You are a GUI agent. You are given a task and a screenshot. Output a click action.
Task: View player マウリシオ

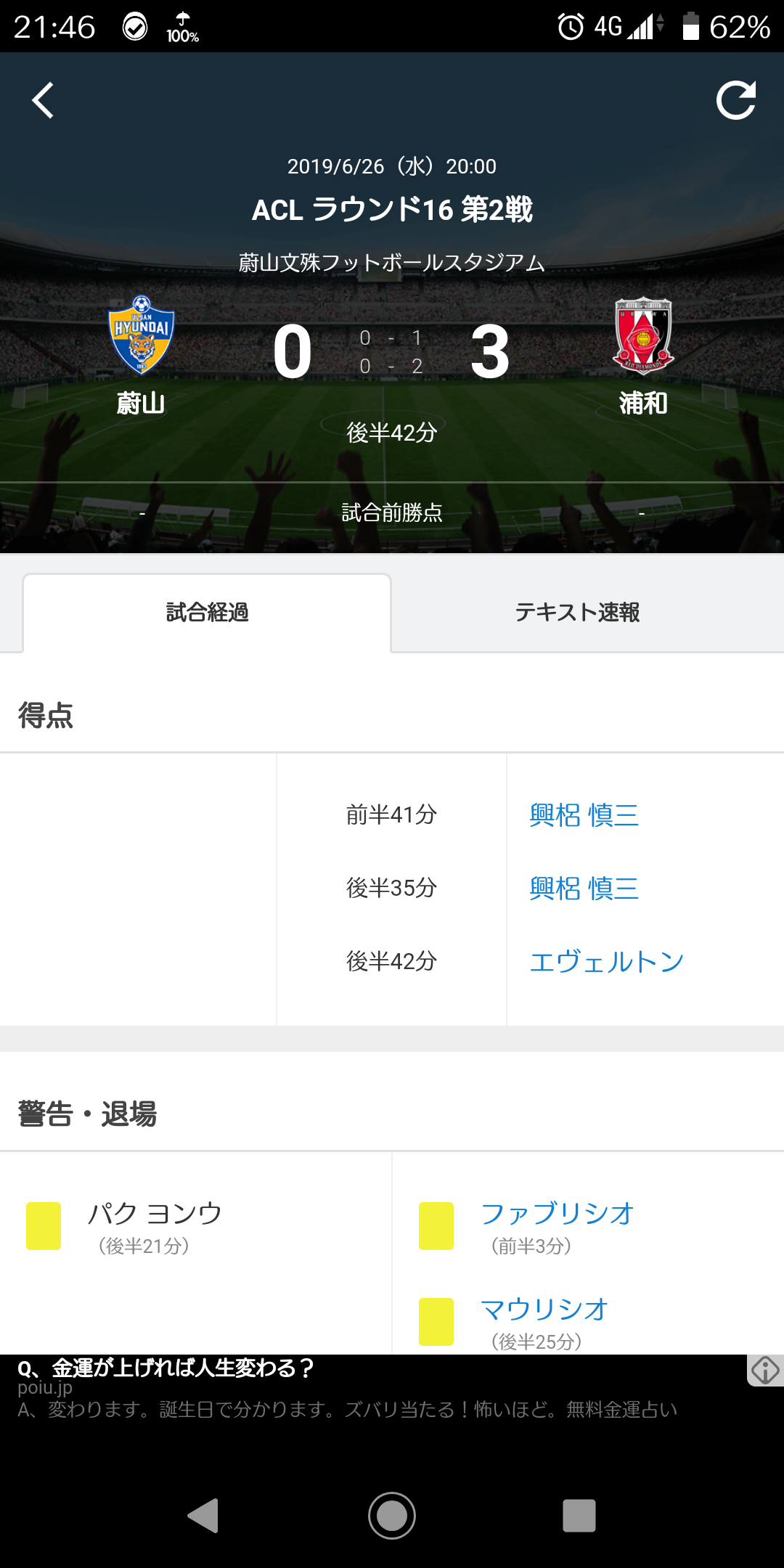544,1309
